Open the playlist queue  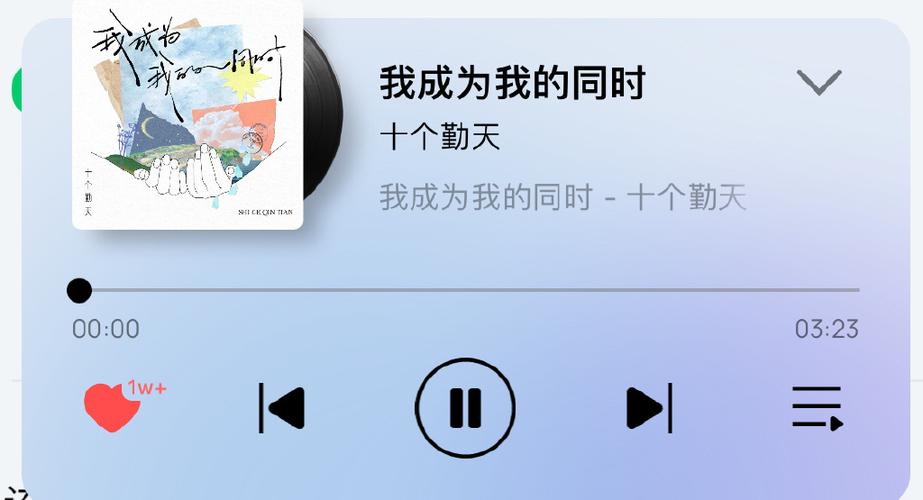(817, 408)
